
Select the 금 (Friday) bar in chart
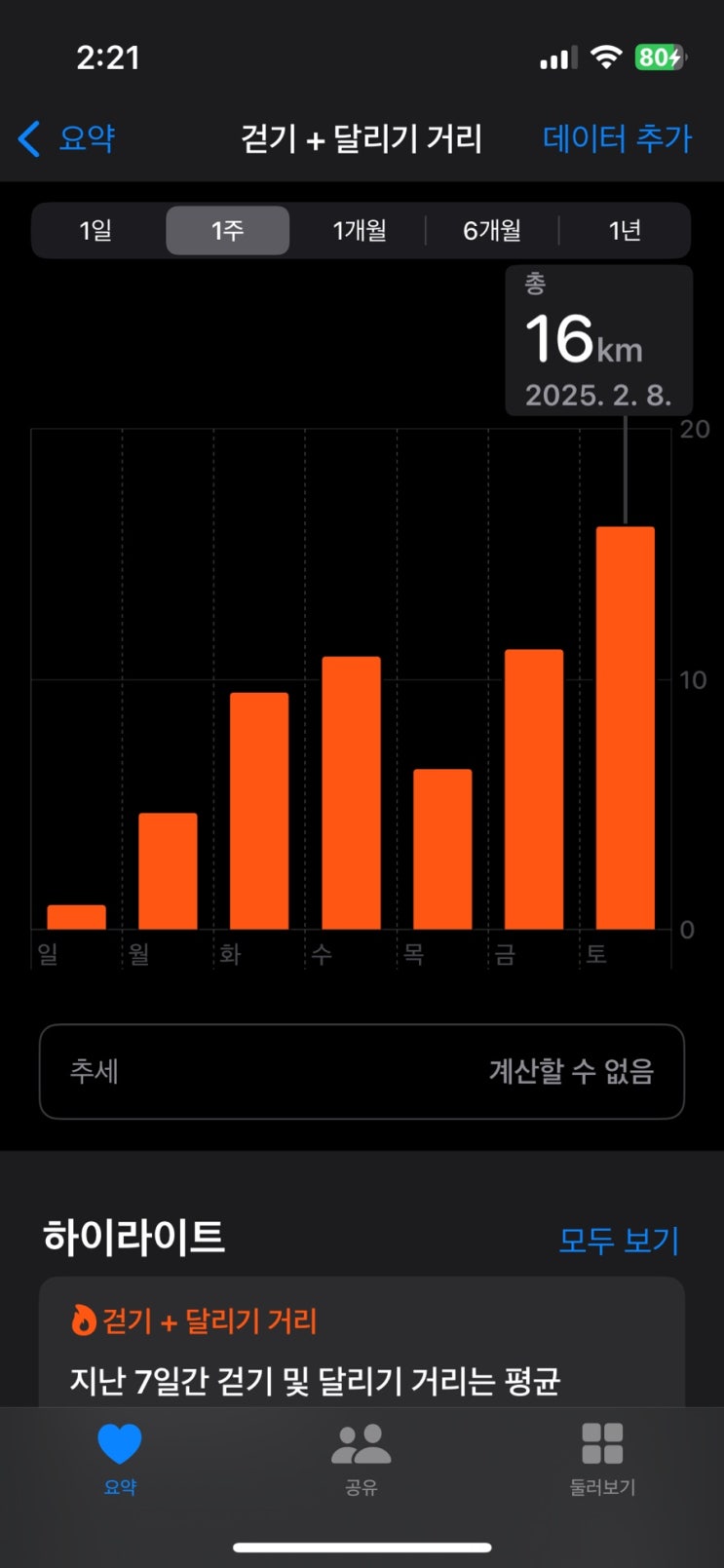pos(533,788)
